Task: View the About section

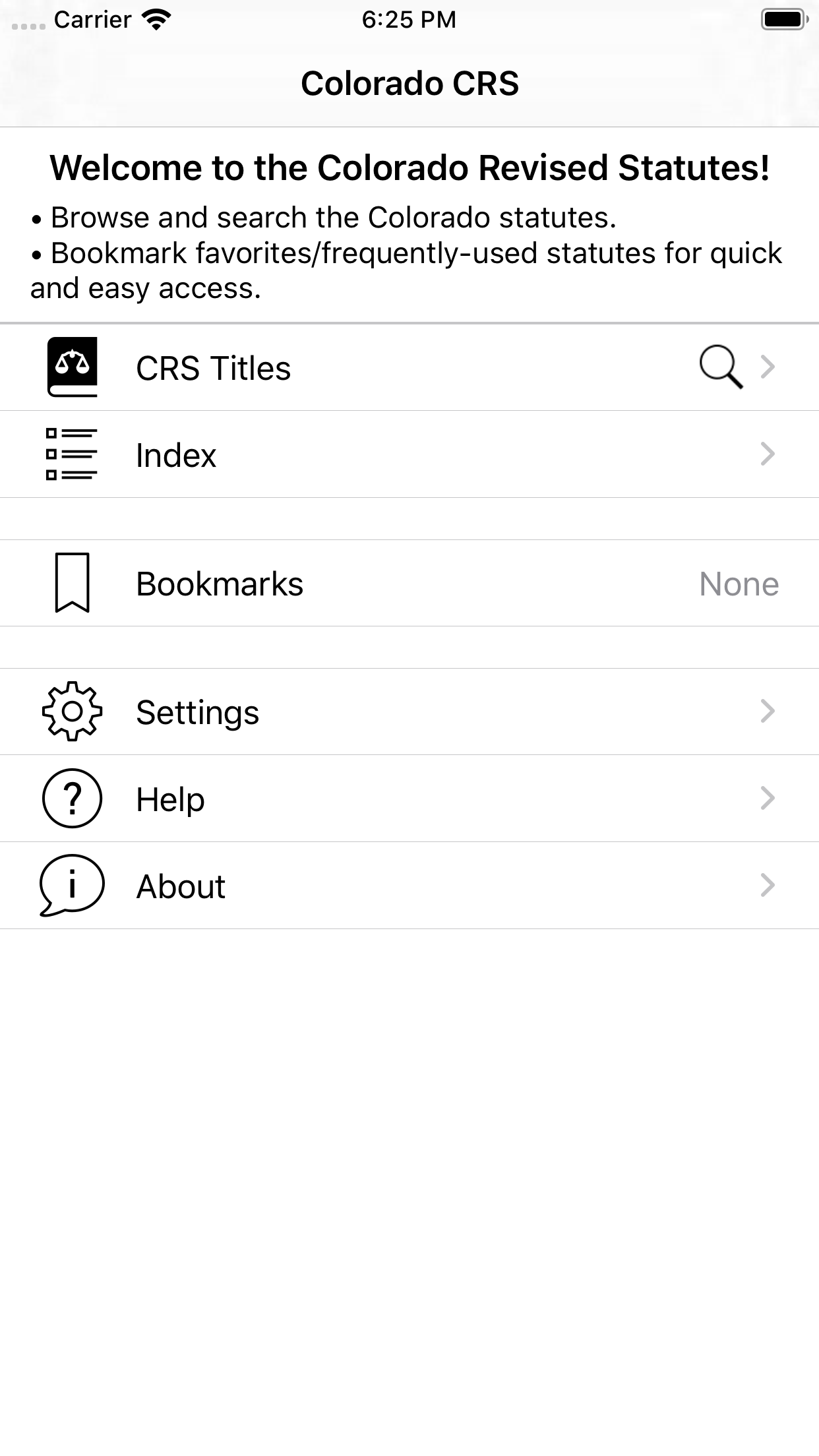Action: [409, 886]
